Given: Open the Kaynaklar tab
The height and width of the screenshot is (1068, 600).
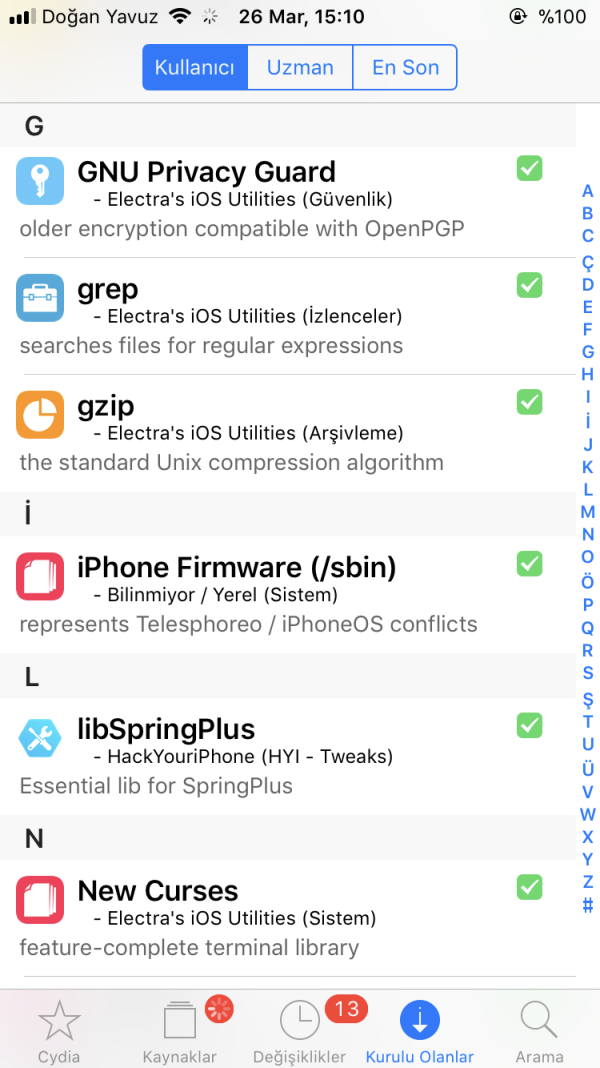Looking at the screenshot, I should pyautogui.click(x=180, y=1030).
